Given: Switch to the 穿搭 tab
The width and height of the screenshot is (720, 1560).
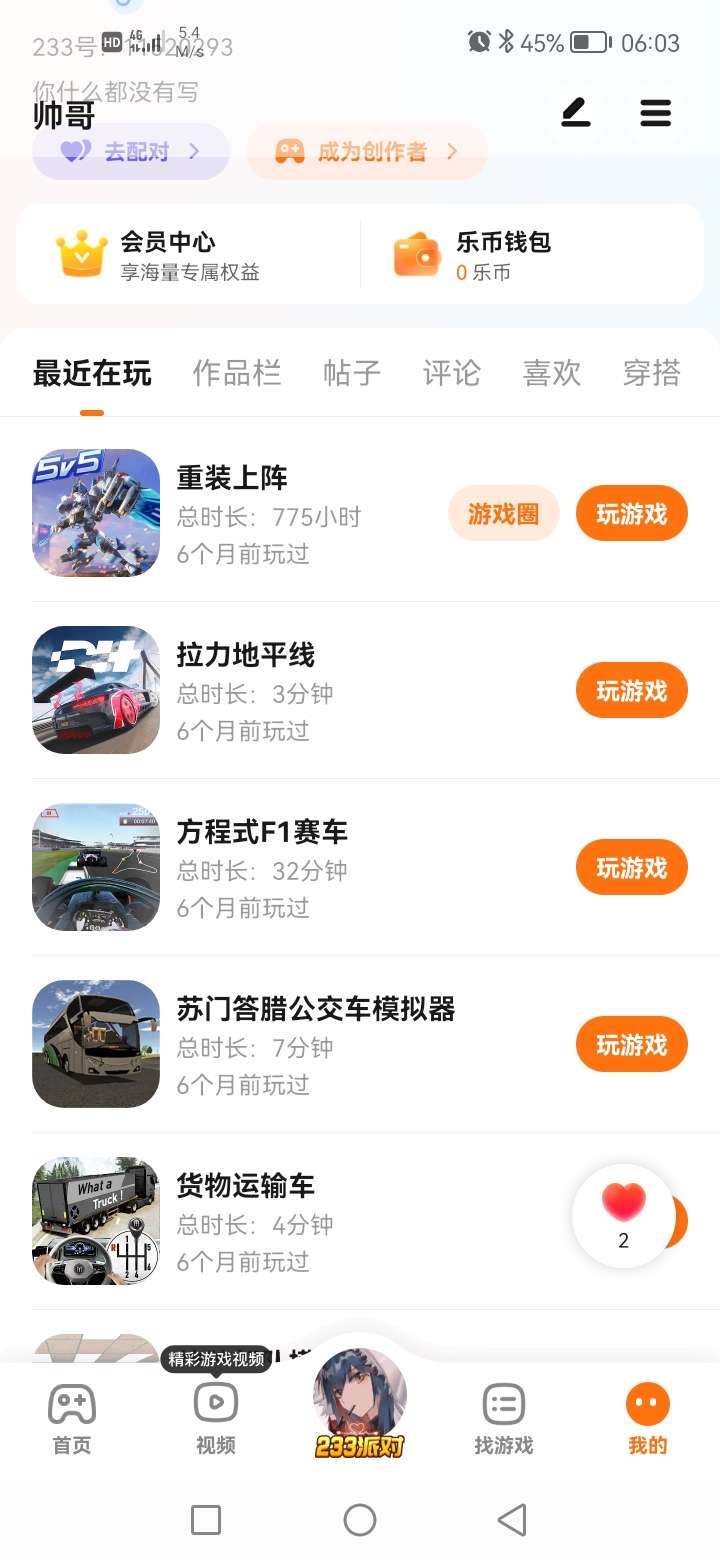Looking at the screenshot, I should 652,374.
